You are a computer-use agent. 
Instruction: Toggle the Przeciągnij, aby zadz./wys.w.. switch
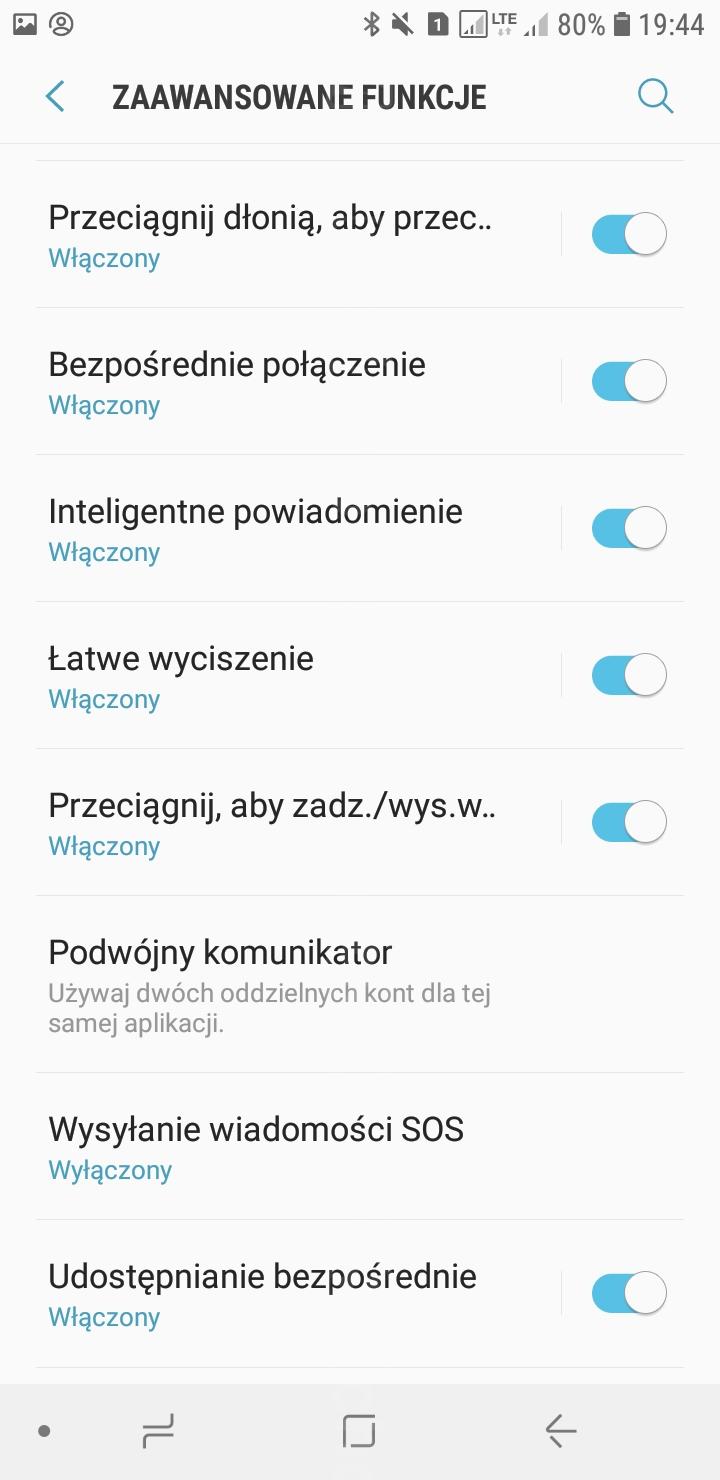pos(629,822)
